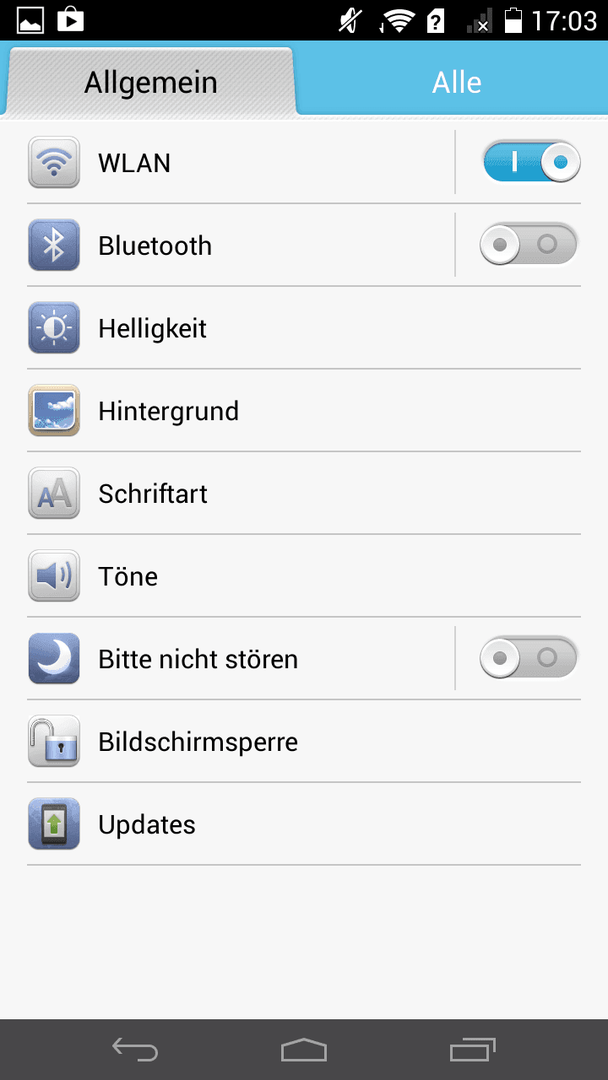Switch to the Alle tab
Screen dimensions: 608x1080
pos(455,83)
